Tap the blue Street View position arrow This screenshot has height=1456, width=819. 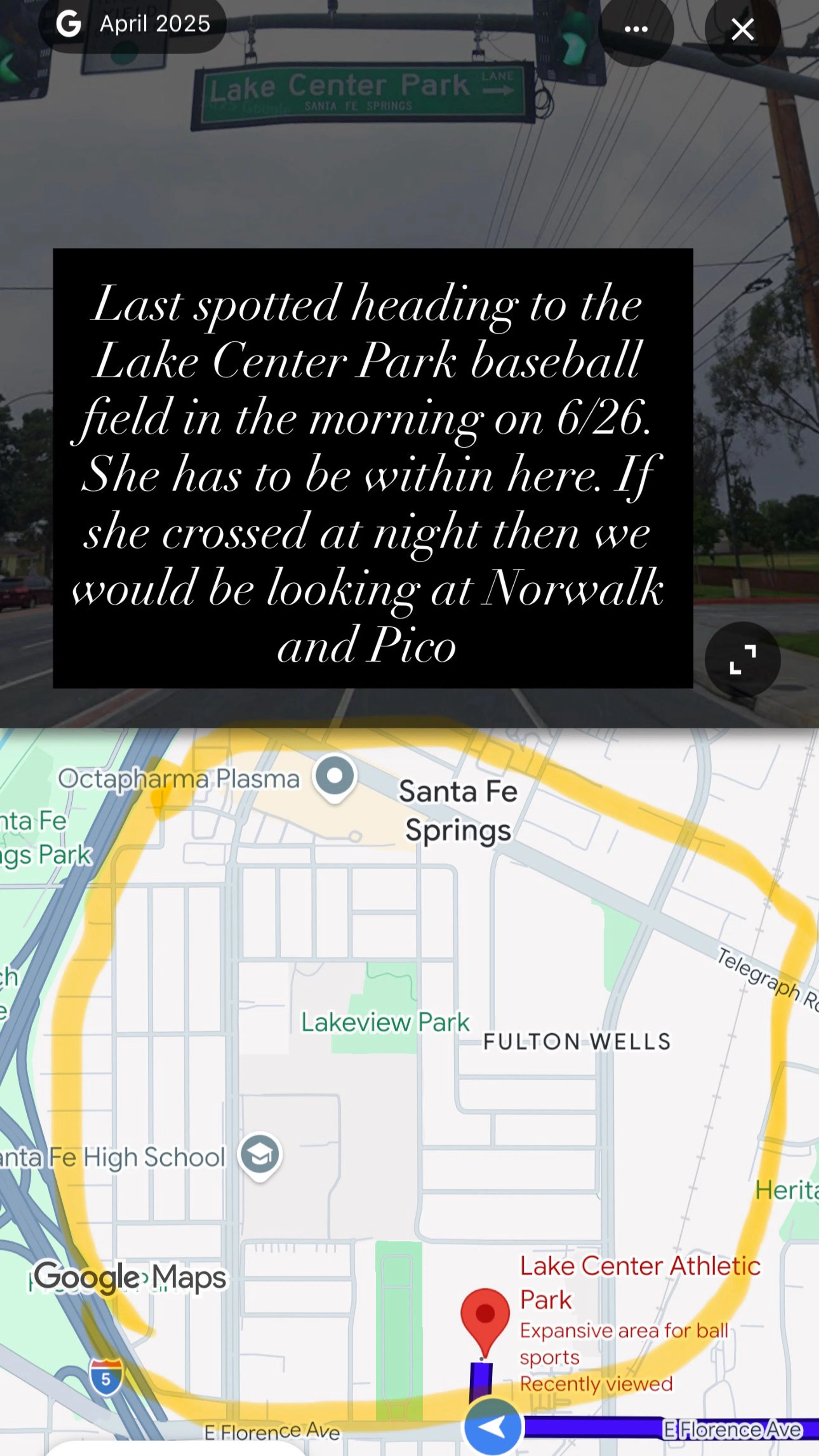tap(492, 1427)
